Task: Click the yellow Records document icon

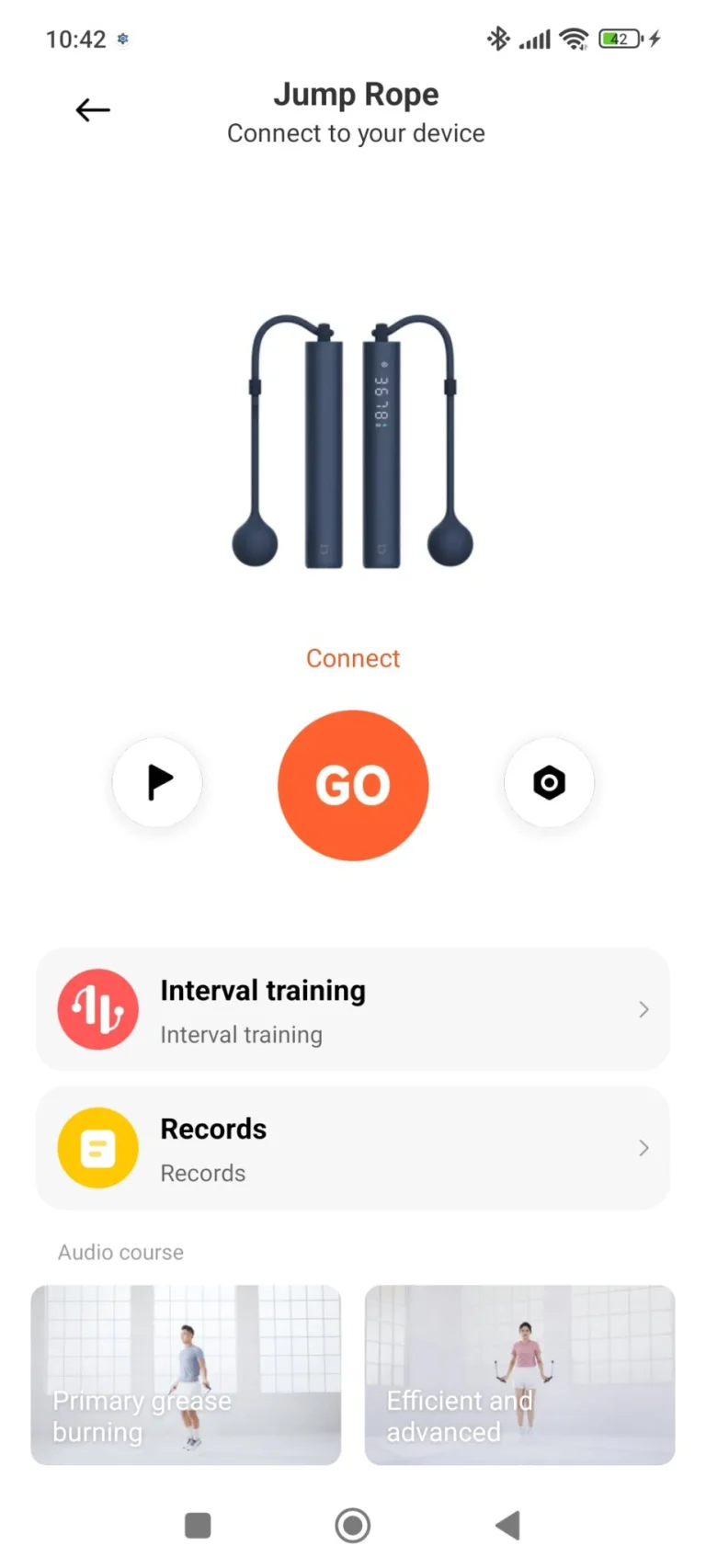Action: click(97, 1147)
